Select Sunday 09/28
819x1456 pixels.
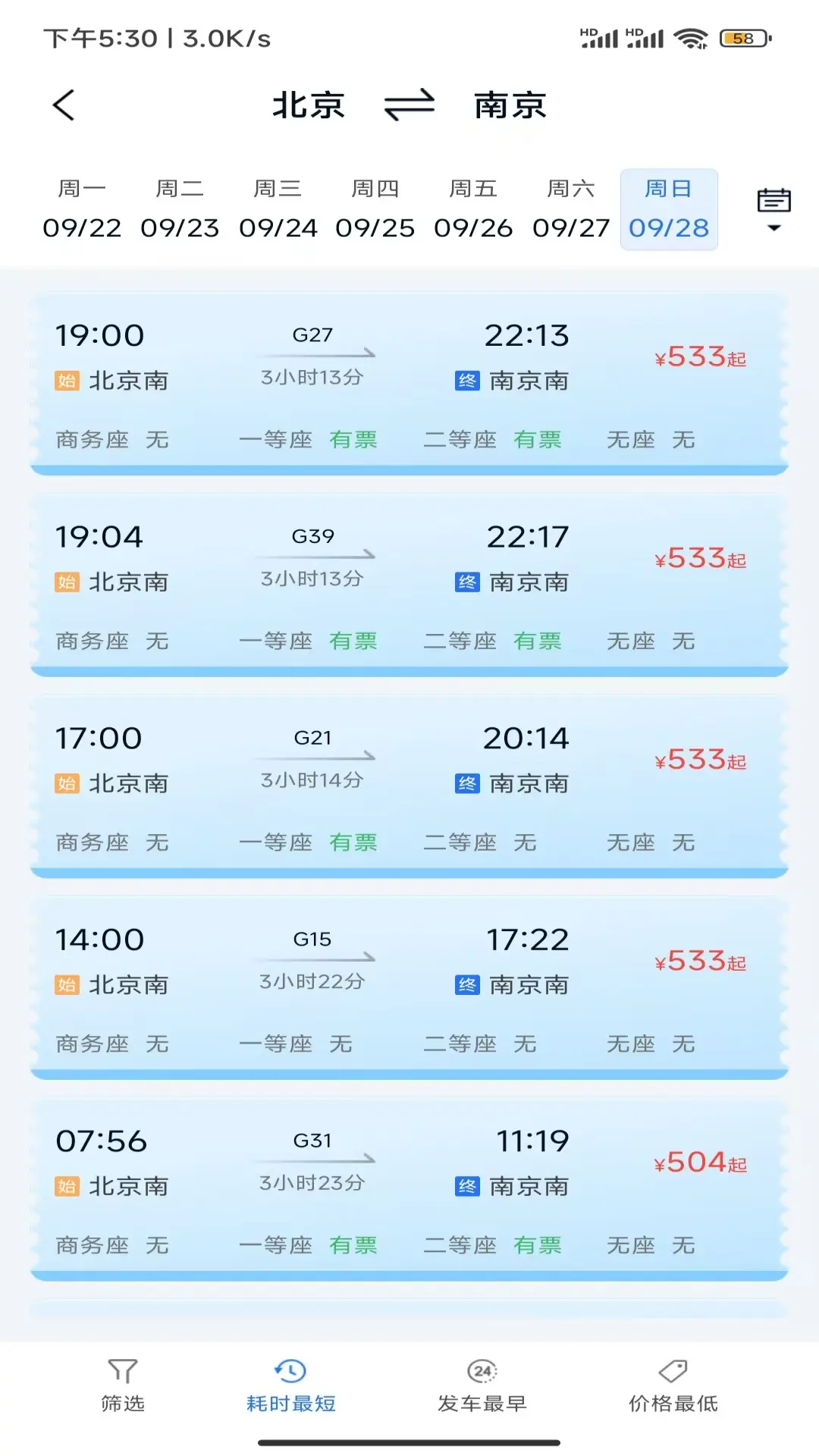click(x=669, y=209)
